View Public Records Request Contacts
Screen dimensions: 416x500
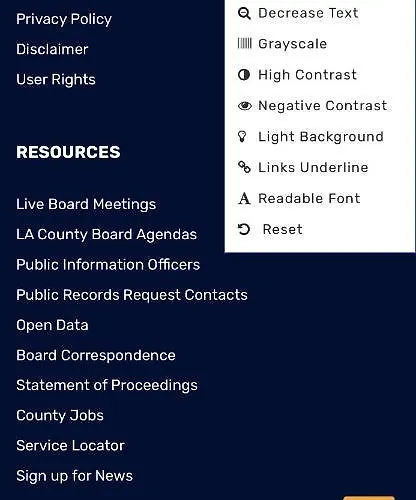[x=132, y=295]
